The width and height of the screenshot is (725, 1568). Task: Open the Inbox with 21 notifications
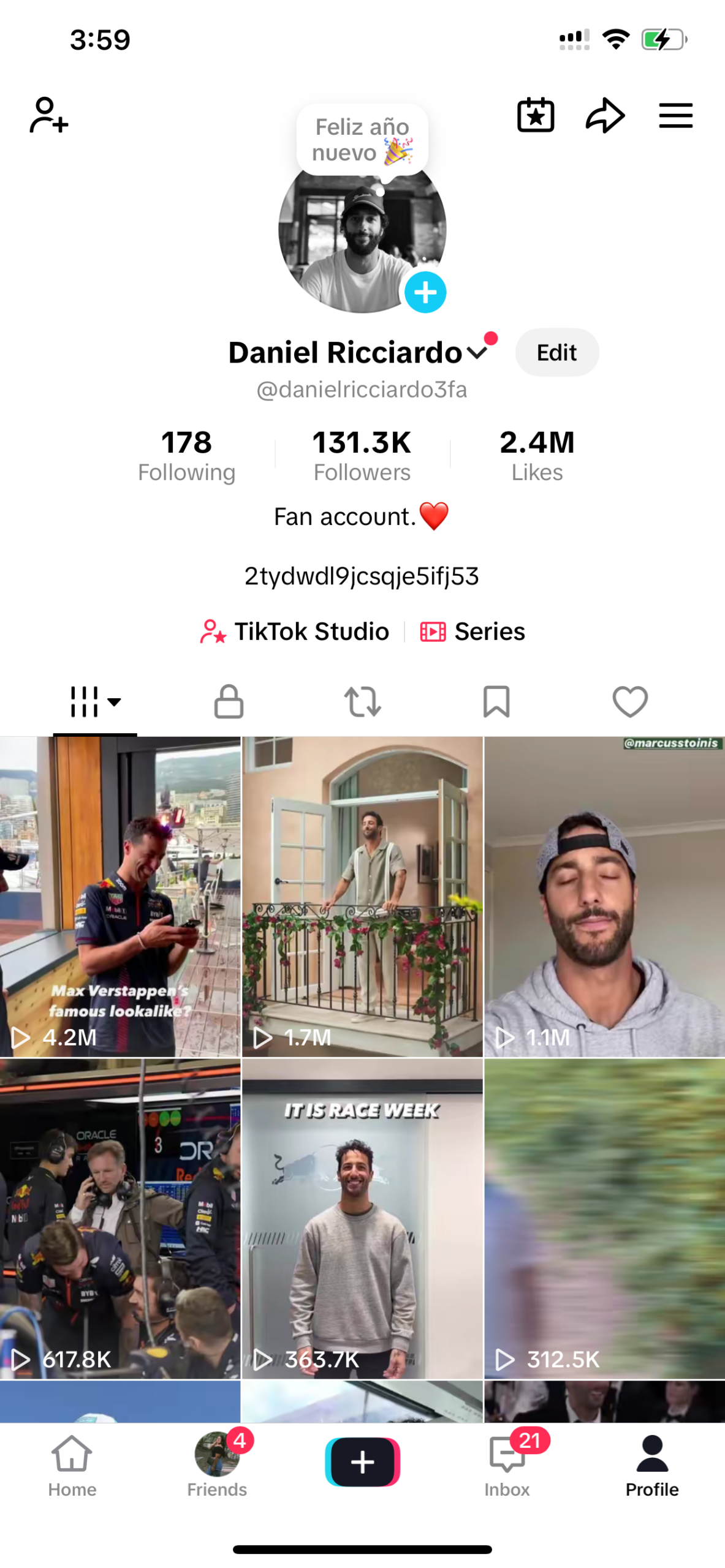[507, 1465]
